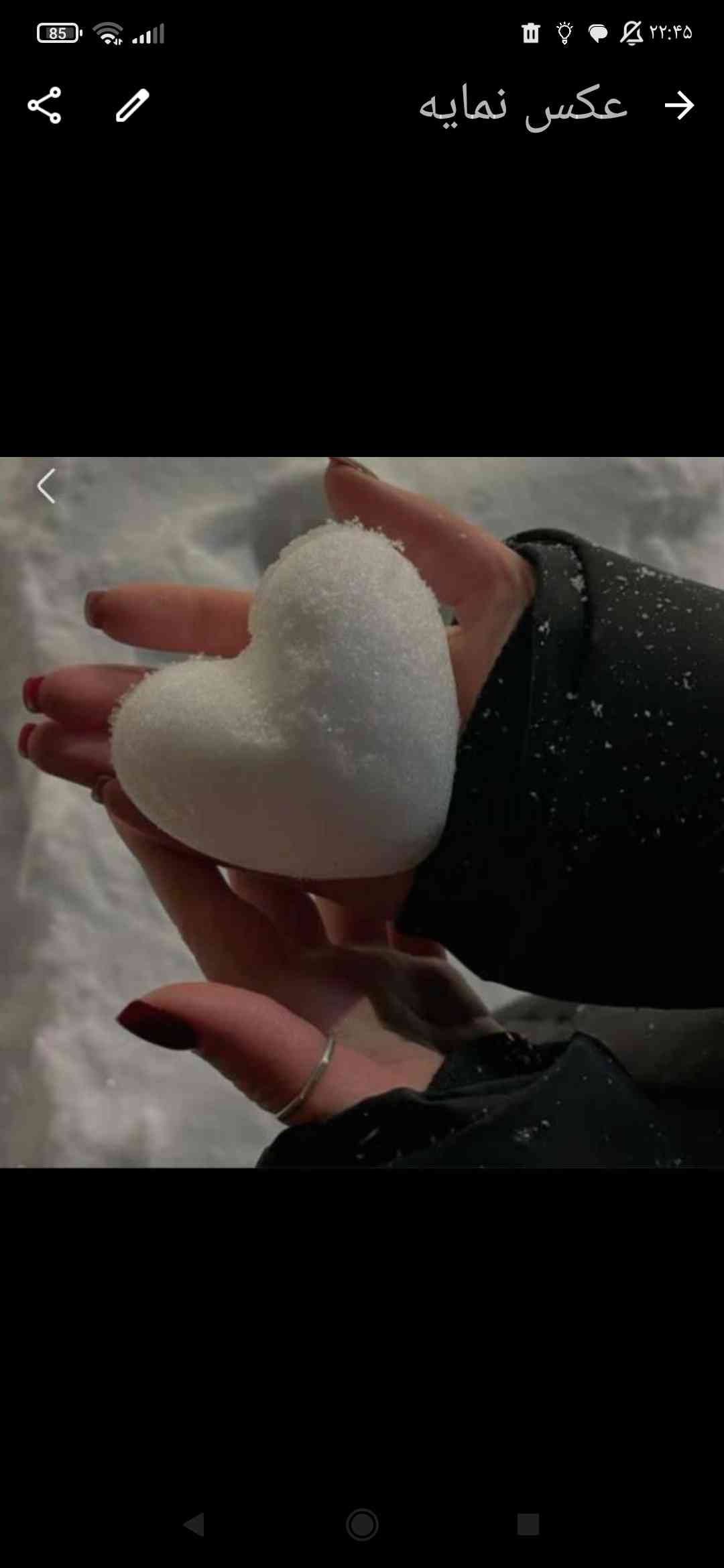Open the recent apps view
Viewport: 724px width, 1568px height.
click(528, 1524)
